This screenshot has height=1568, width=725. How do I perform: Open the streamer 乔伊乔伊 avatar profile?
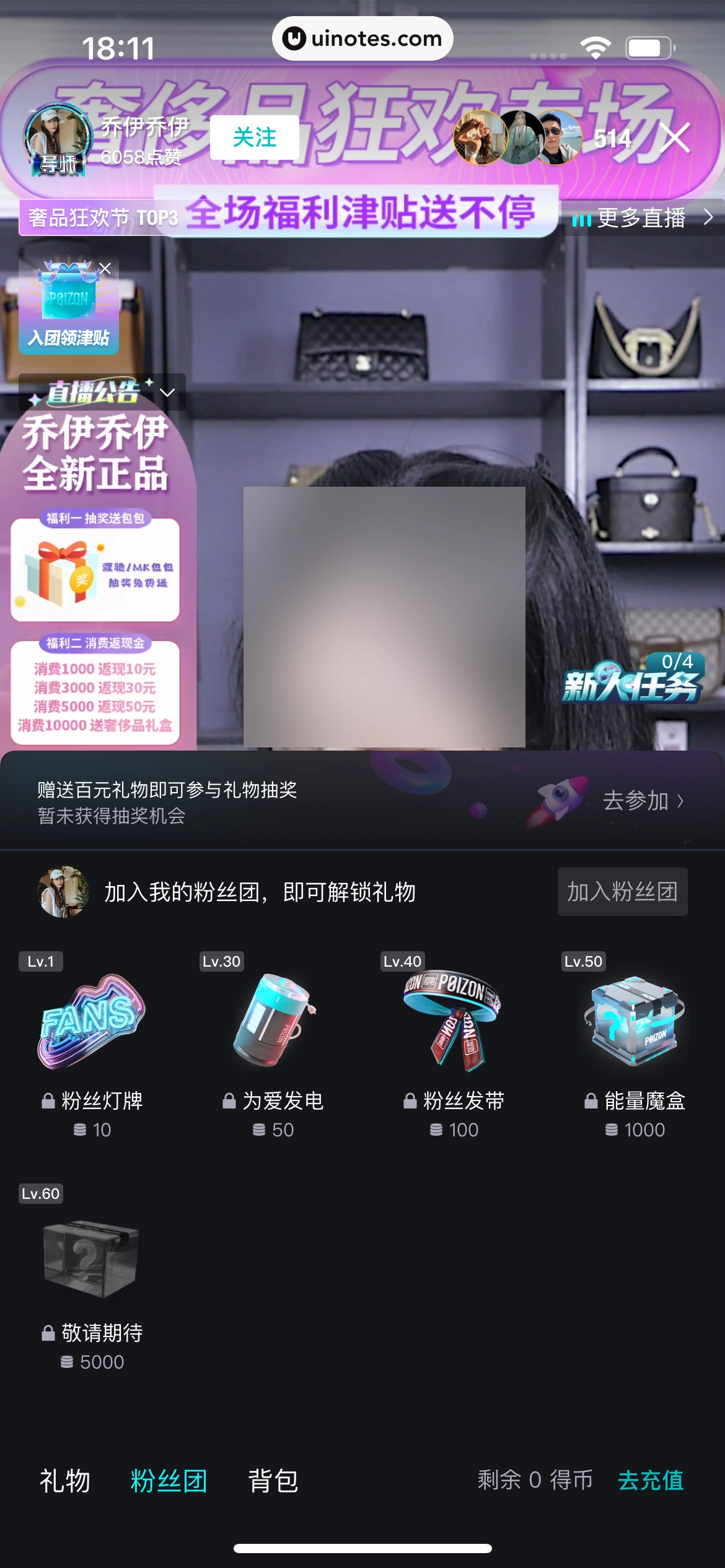coord(57,139)
